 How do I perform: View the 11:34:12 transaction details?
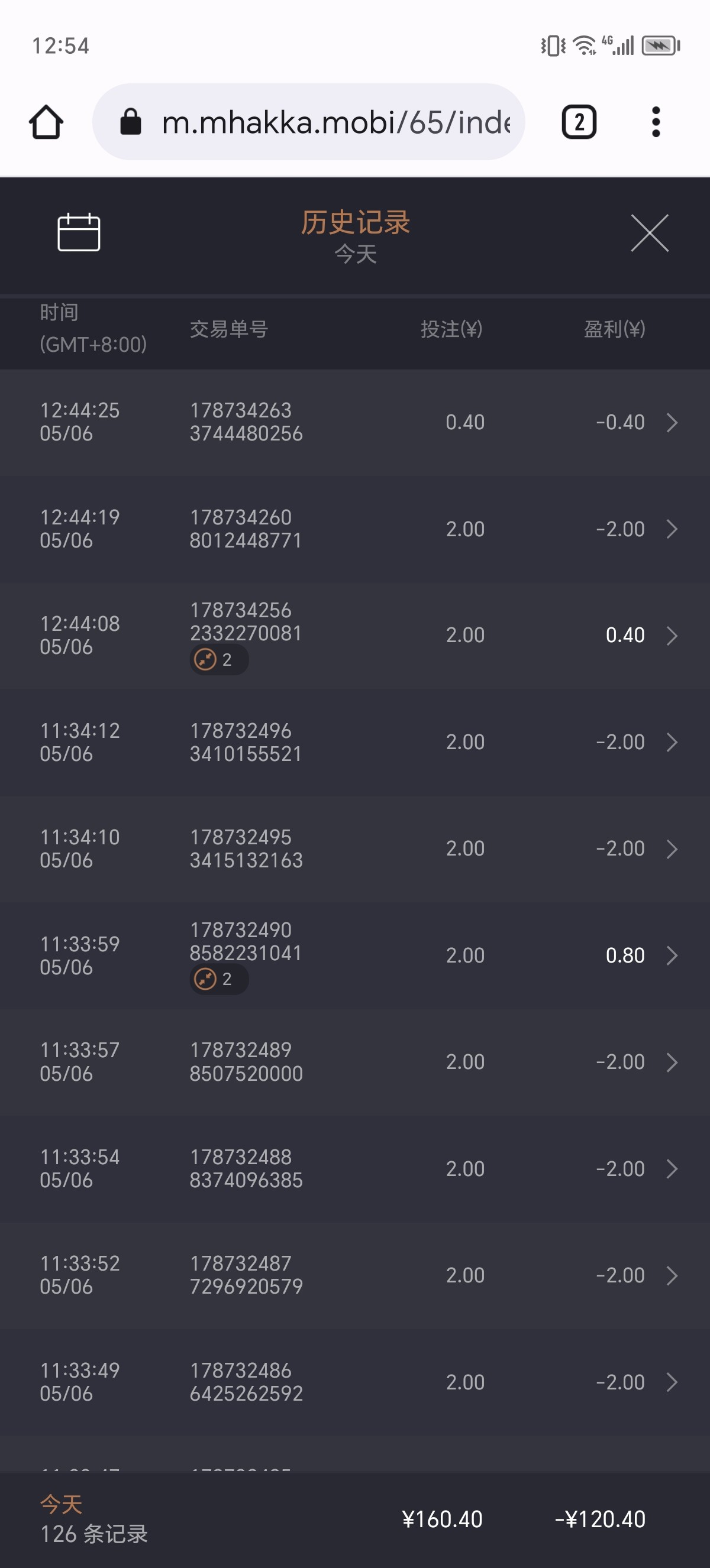click(x=355, y=742)
